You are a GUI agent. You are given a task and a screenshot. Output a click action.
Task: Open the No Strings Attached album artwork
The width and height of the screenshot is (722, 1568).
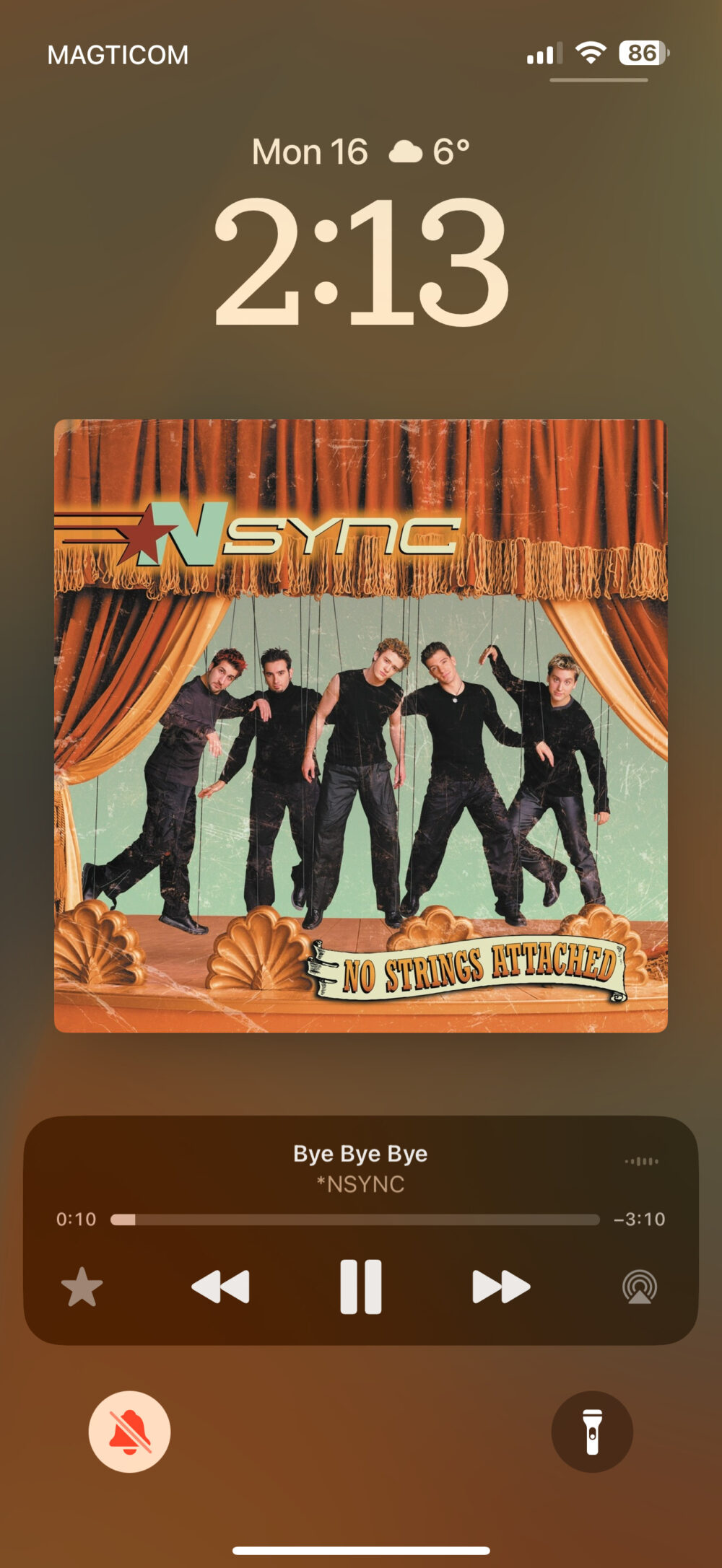(x=361, y=726)
